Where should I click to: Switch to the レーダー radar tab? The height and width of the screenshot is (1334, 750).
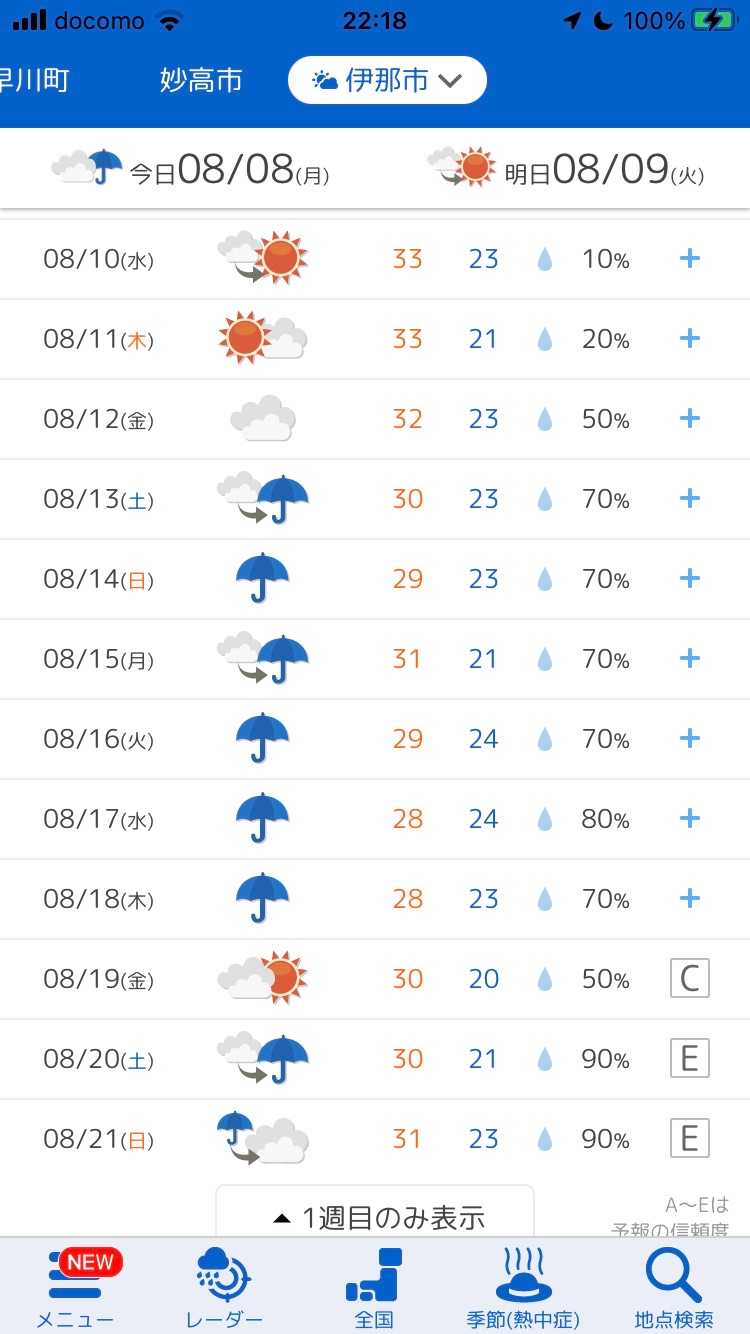point(224,1288)
